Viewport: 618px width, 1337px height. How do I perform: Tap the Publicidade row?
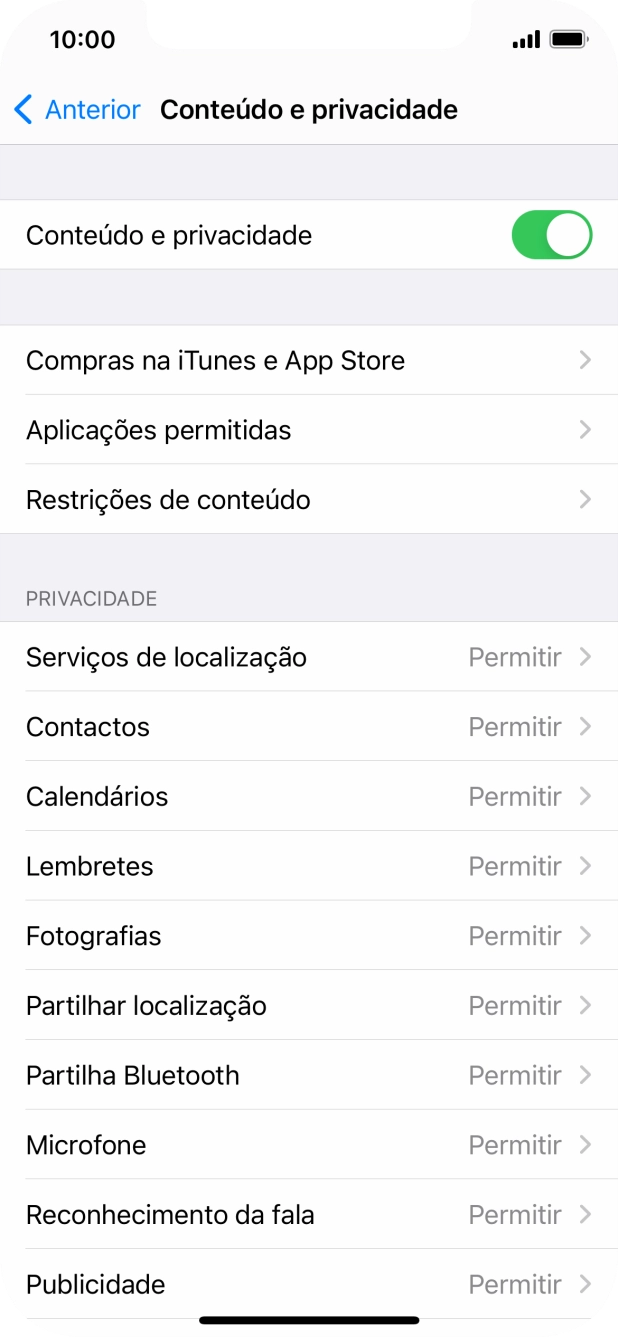tap(309, 1284)
